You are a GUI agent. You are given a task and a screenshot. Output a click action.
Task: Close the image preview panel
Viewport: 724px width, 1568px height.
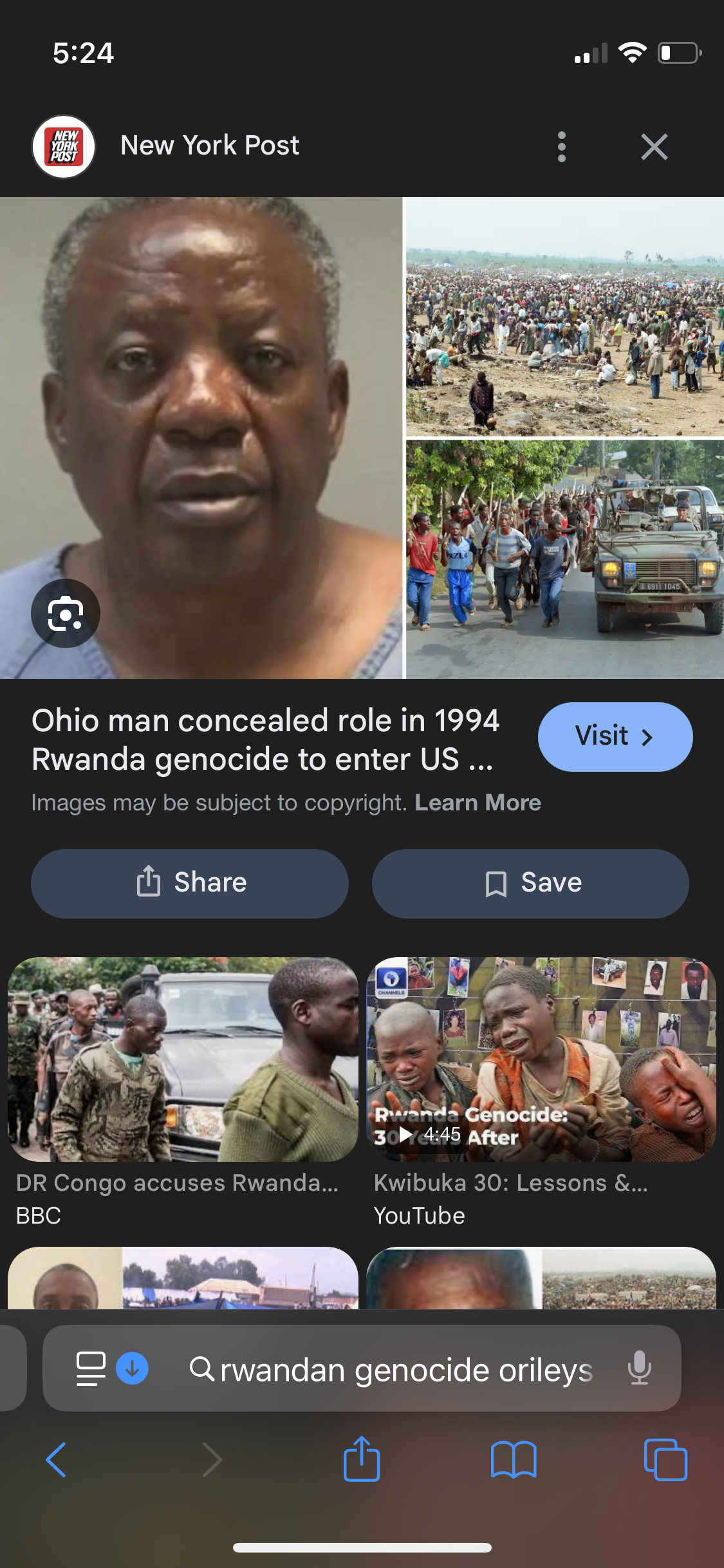pos(654,147)
